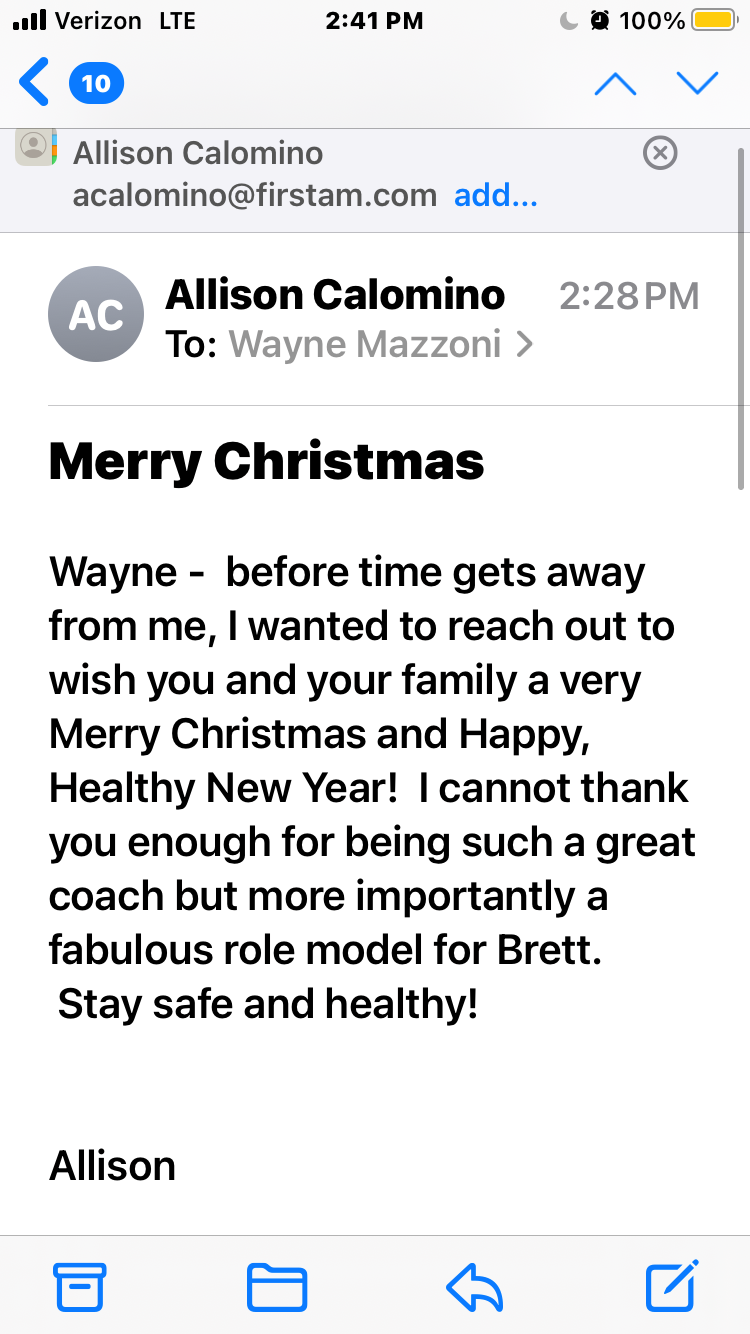Jump to the next message with down arrow
This screenshot has width=750, height=1334.
pyautogui.click(x=697, y=84)
